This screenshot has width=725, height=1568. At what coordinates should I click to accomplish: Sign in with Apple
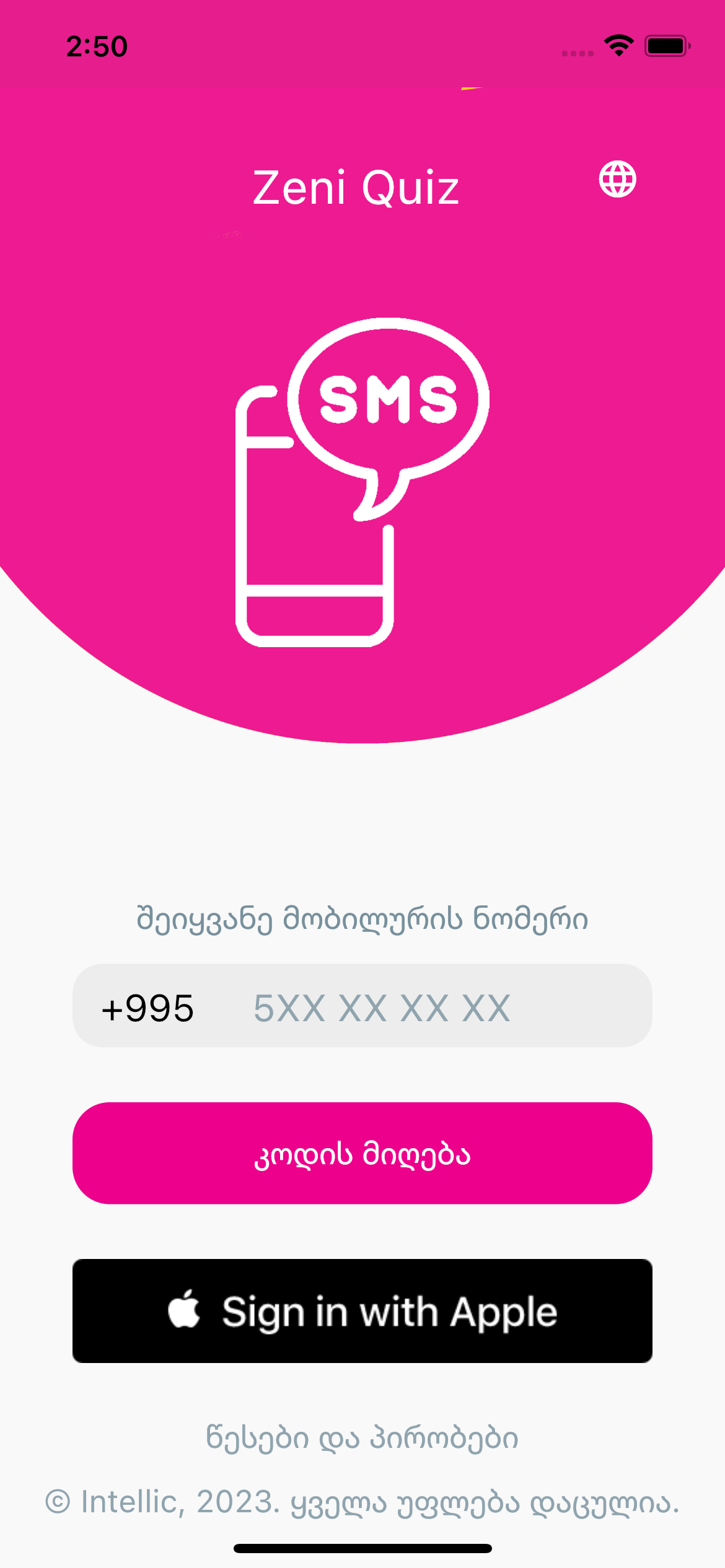(x=362, y=1310)
